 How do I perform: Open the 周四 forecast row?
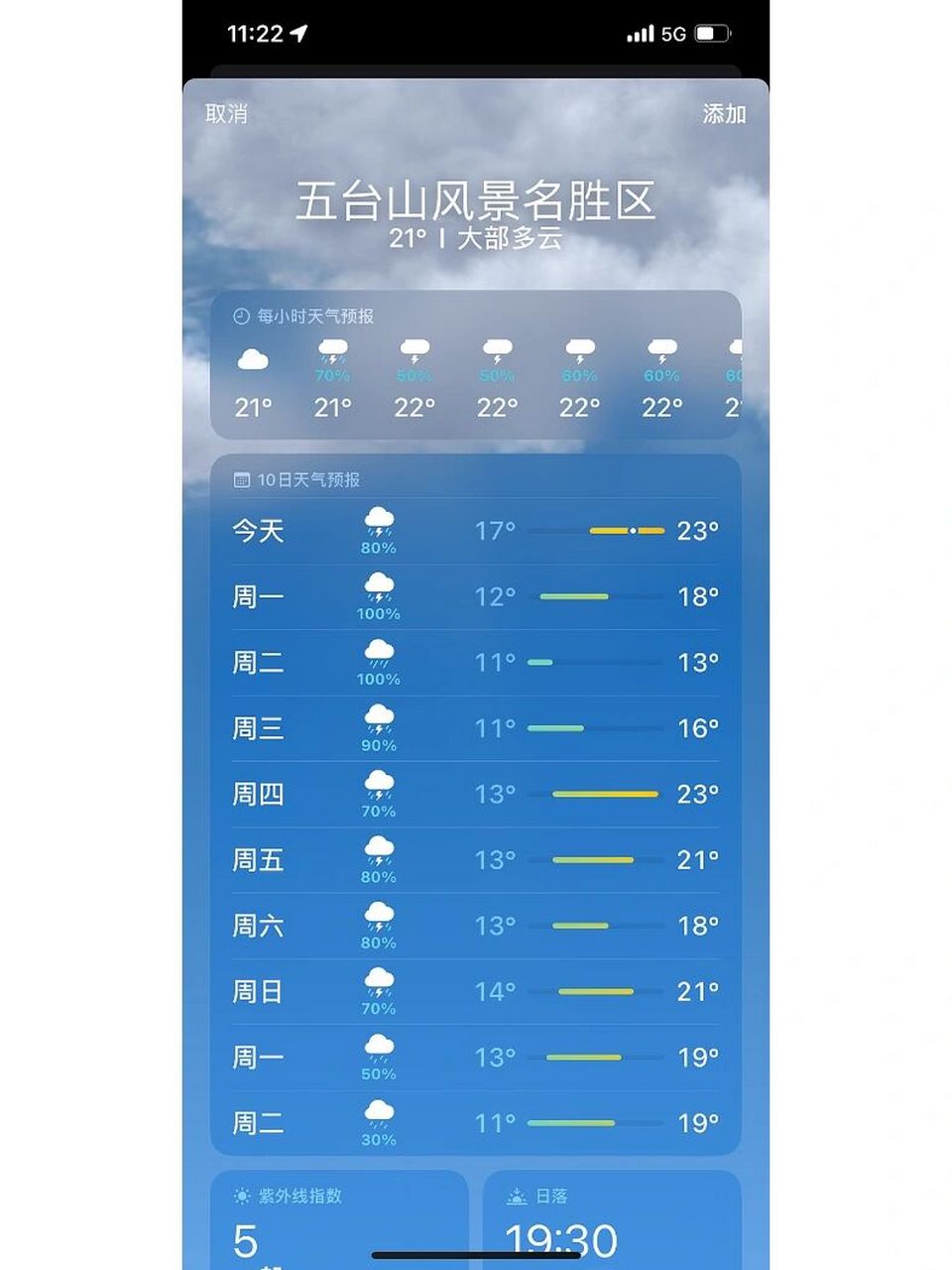474,794
